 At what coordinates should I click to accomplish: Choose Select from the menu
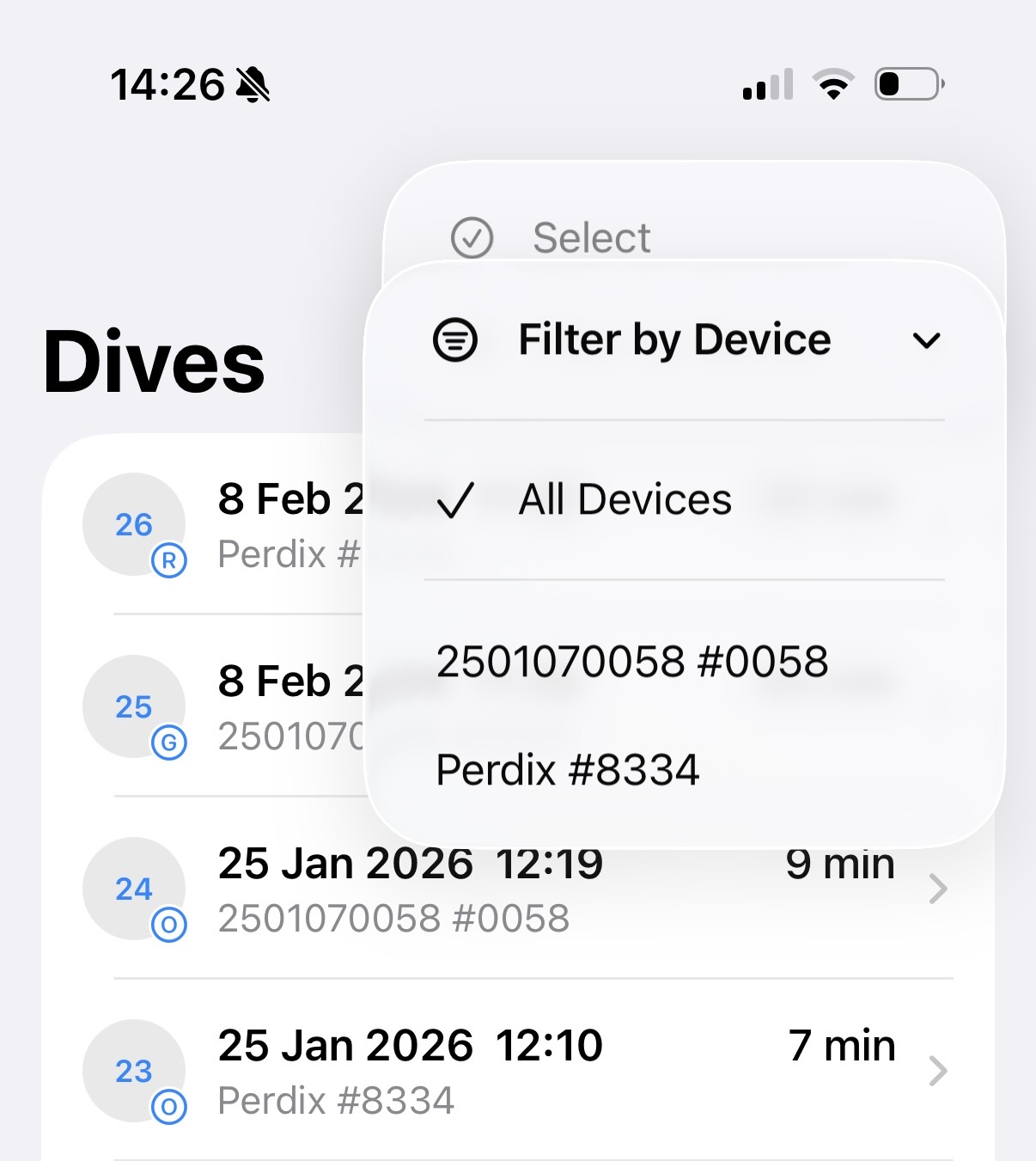(592, 237)
